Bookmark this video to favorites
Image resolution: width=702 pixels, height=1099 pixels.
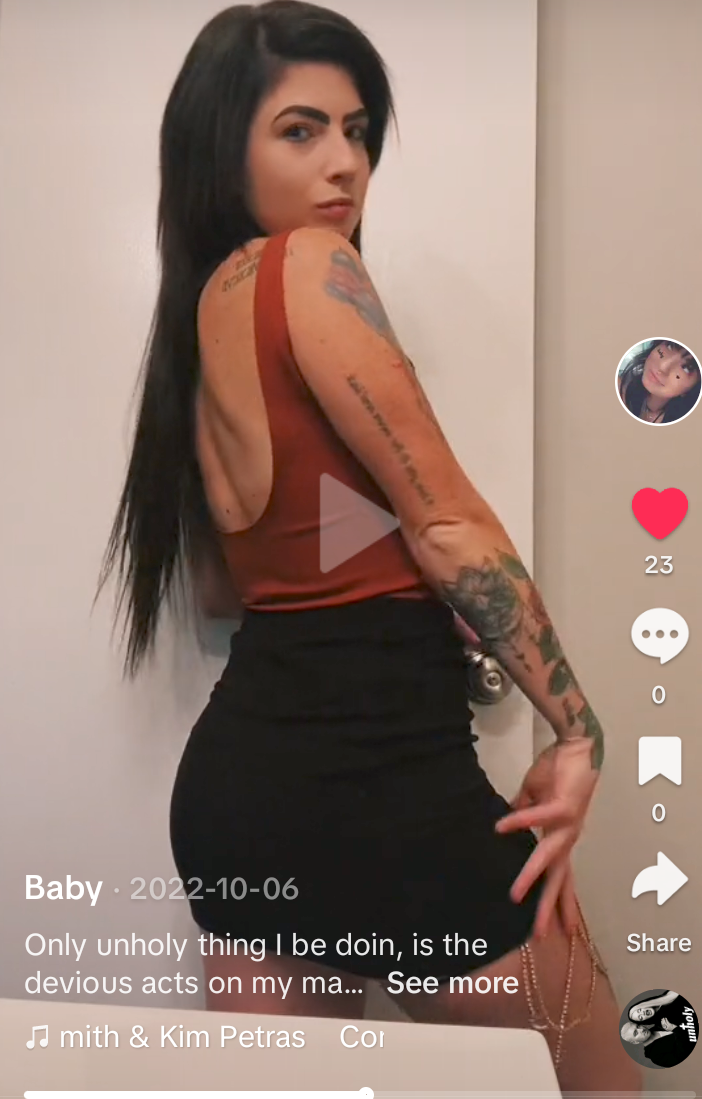pos(659,761)
